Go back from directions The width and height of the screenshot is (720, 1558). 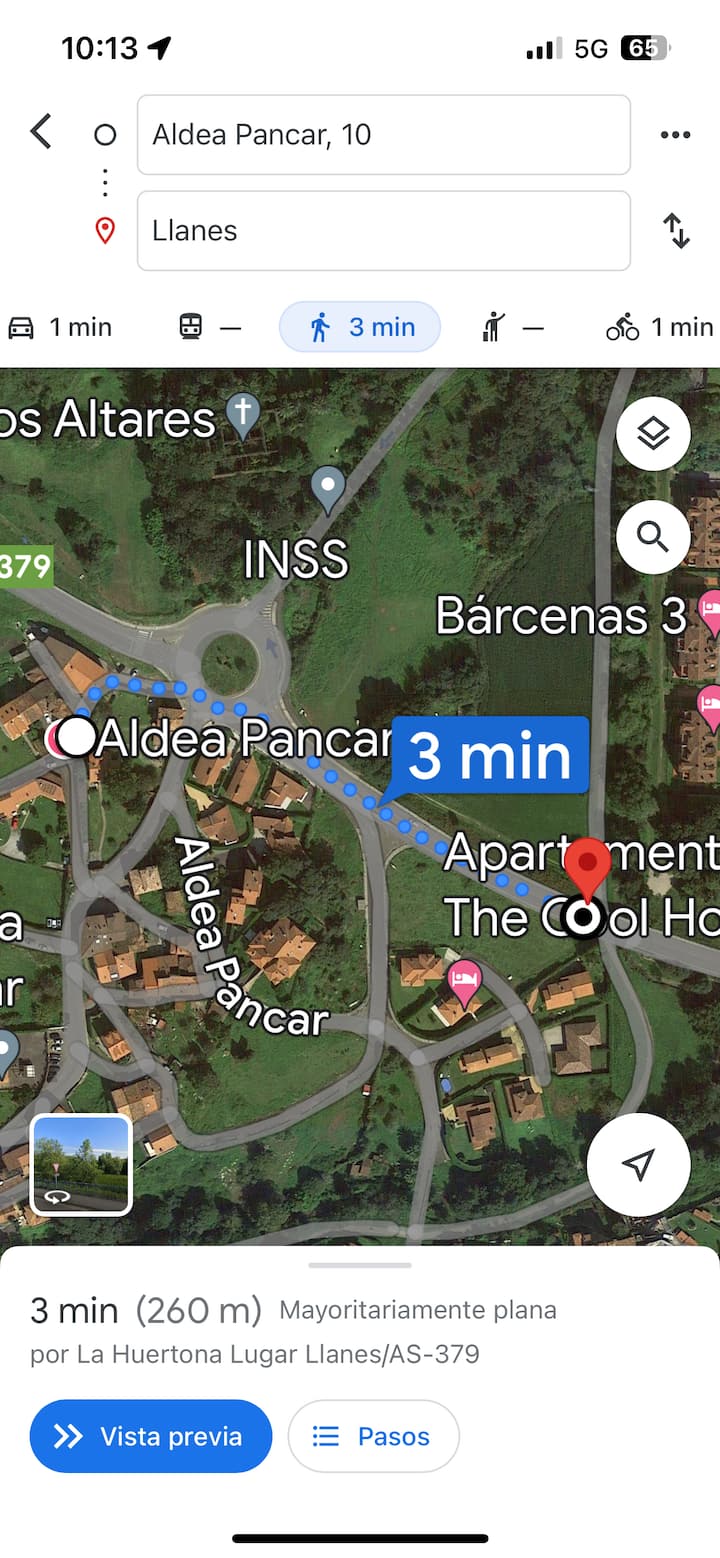pos(41,132)
